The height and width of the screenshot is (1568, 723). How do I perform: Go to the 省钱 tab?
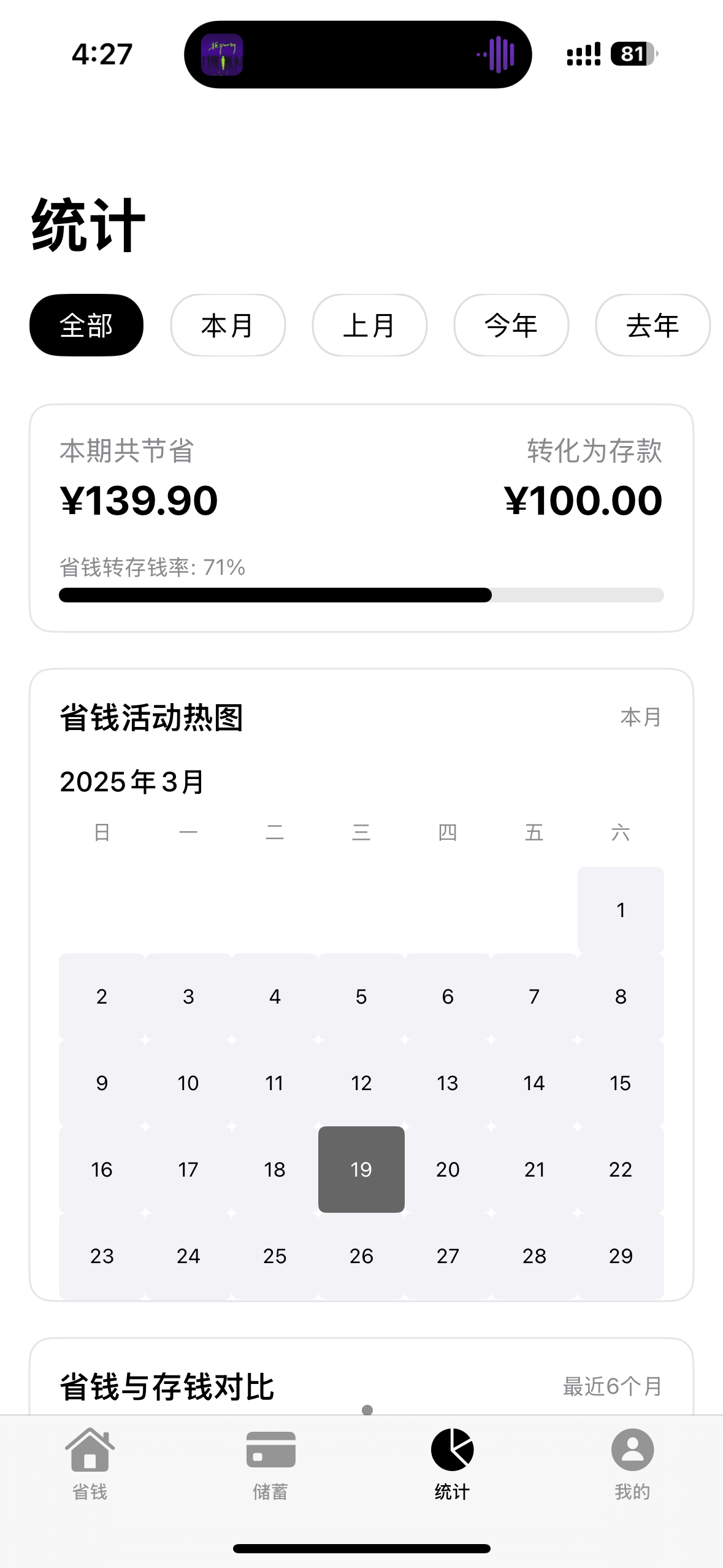(x=90, y=1464)
